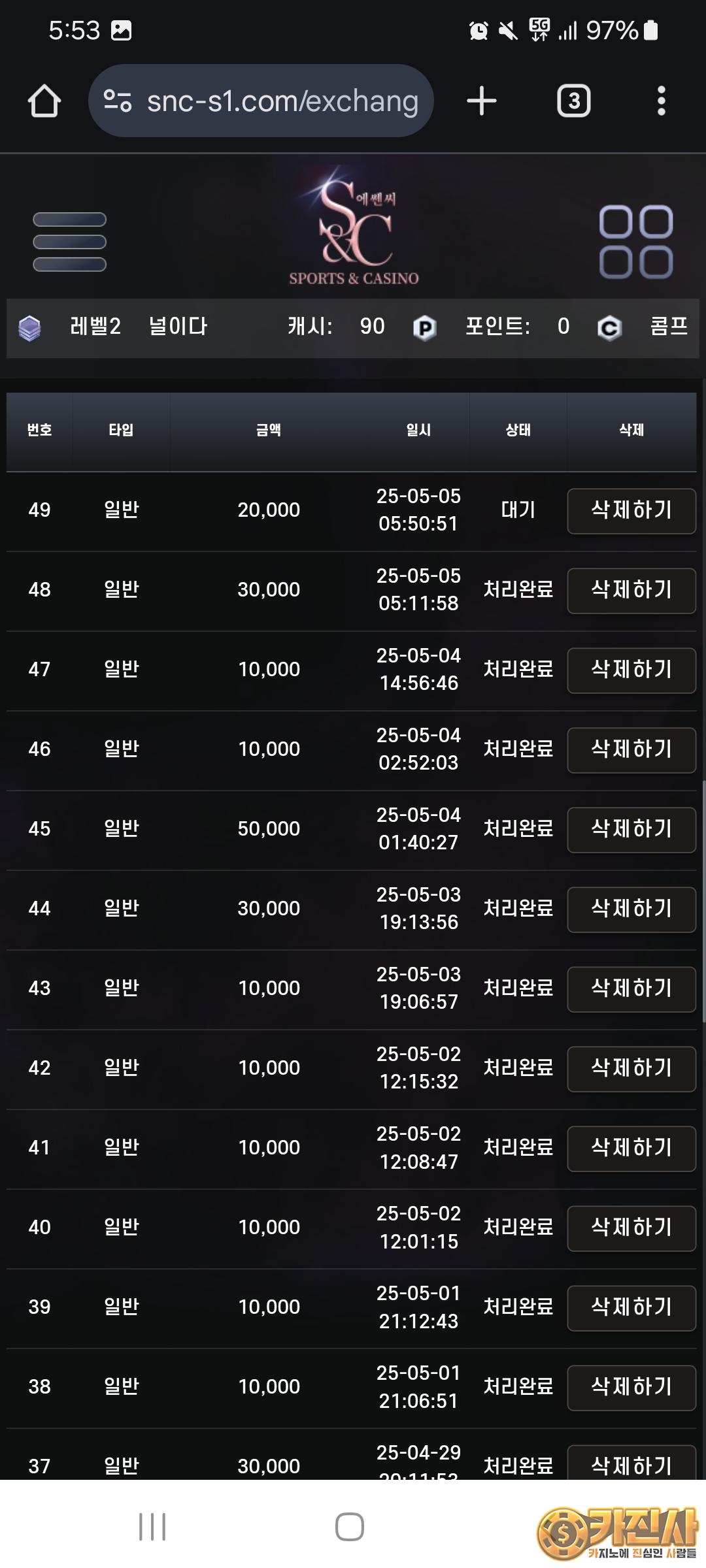Open the four-square grid menu

coord(636,242)
